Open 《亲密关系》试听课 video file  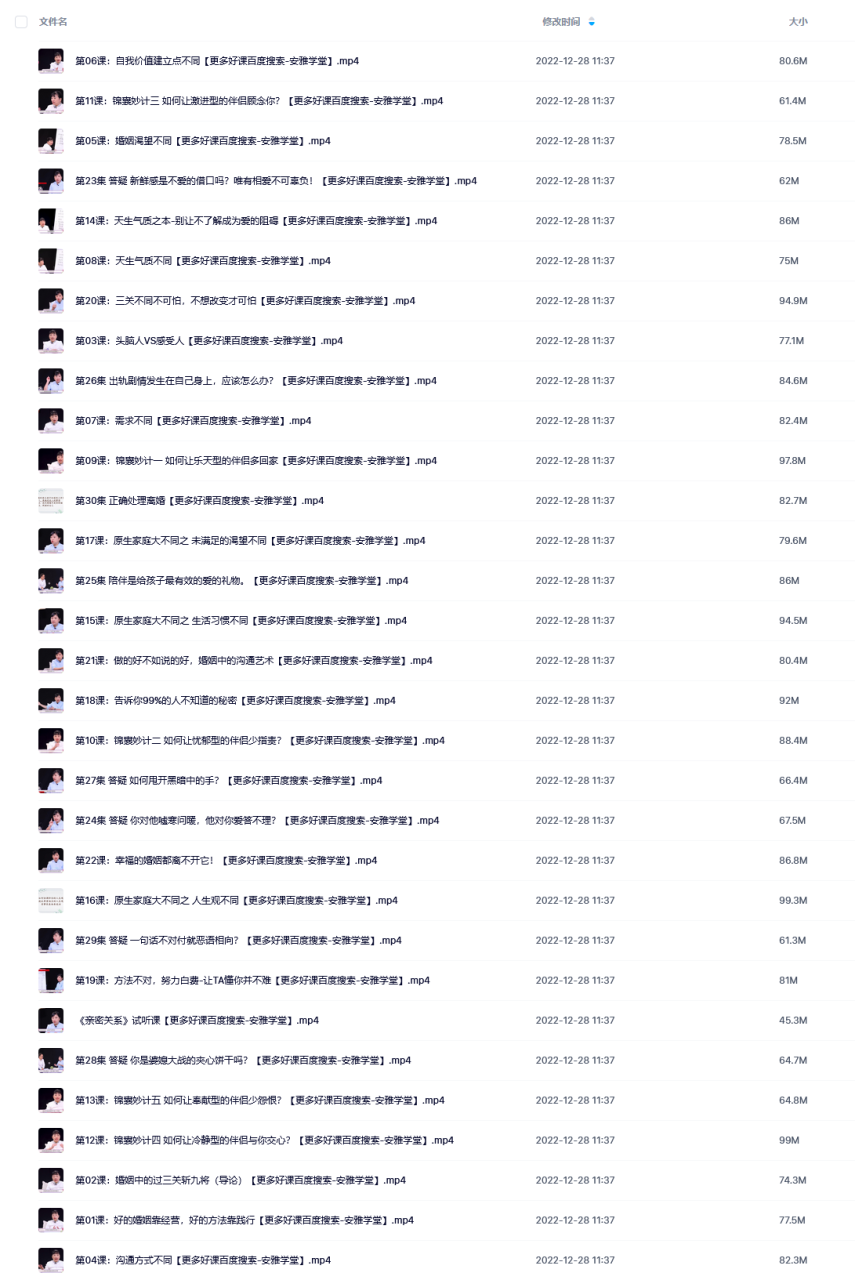pos(197,1021)
